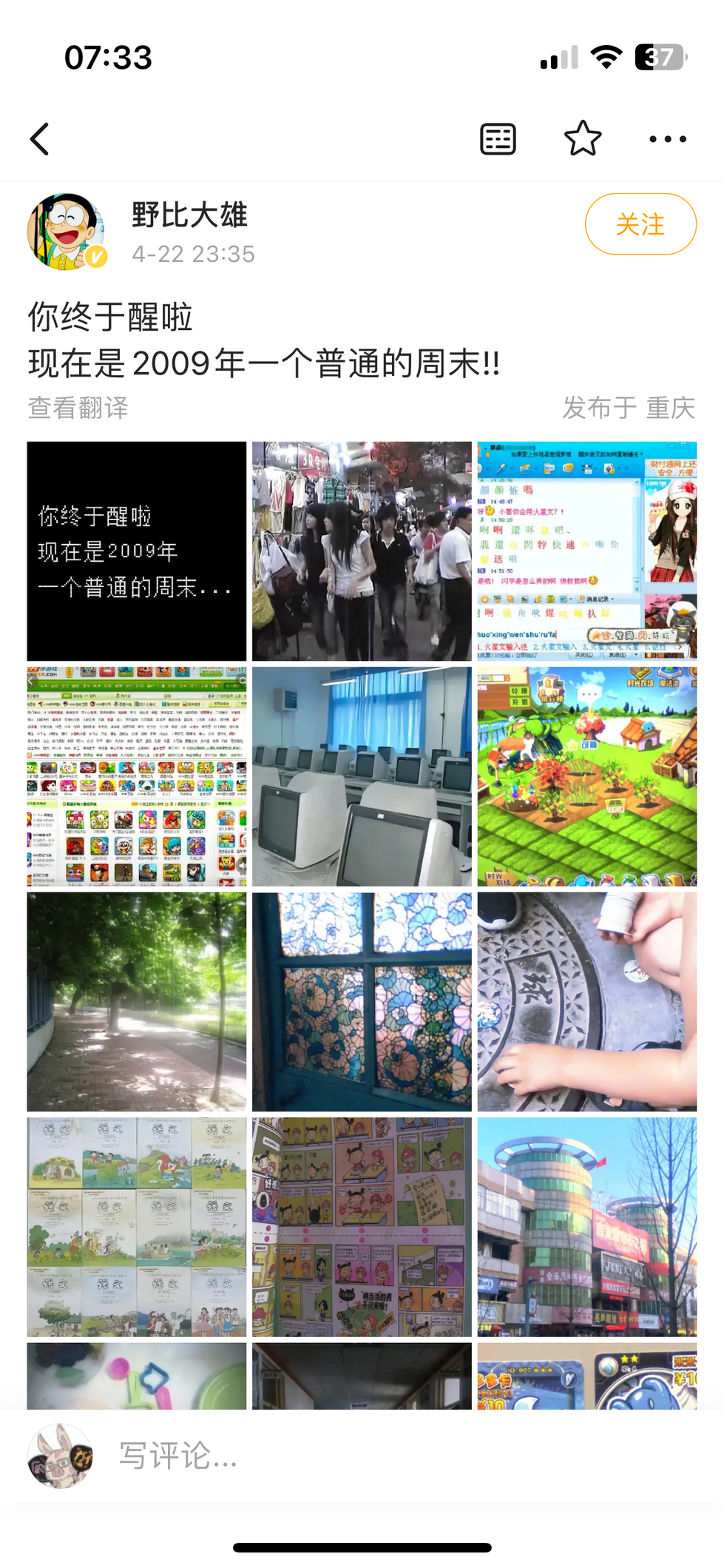The image size is (724, 1568).
Task: Open the black image with 2009 text
Action: click(x=137, y=551)
